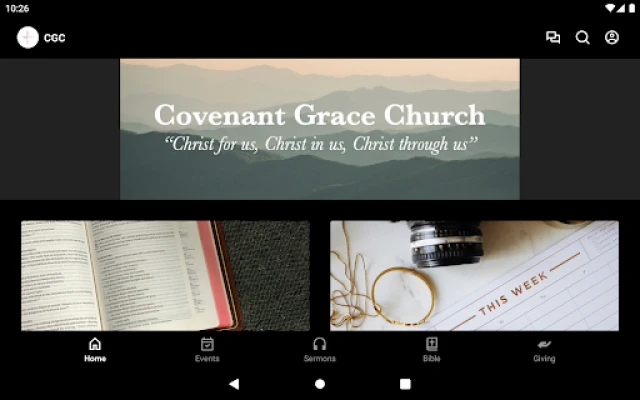Open recent apps with the square button

(x=405, y=383)
